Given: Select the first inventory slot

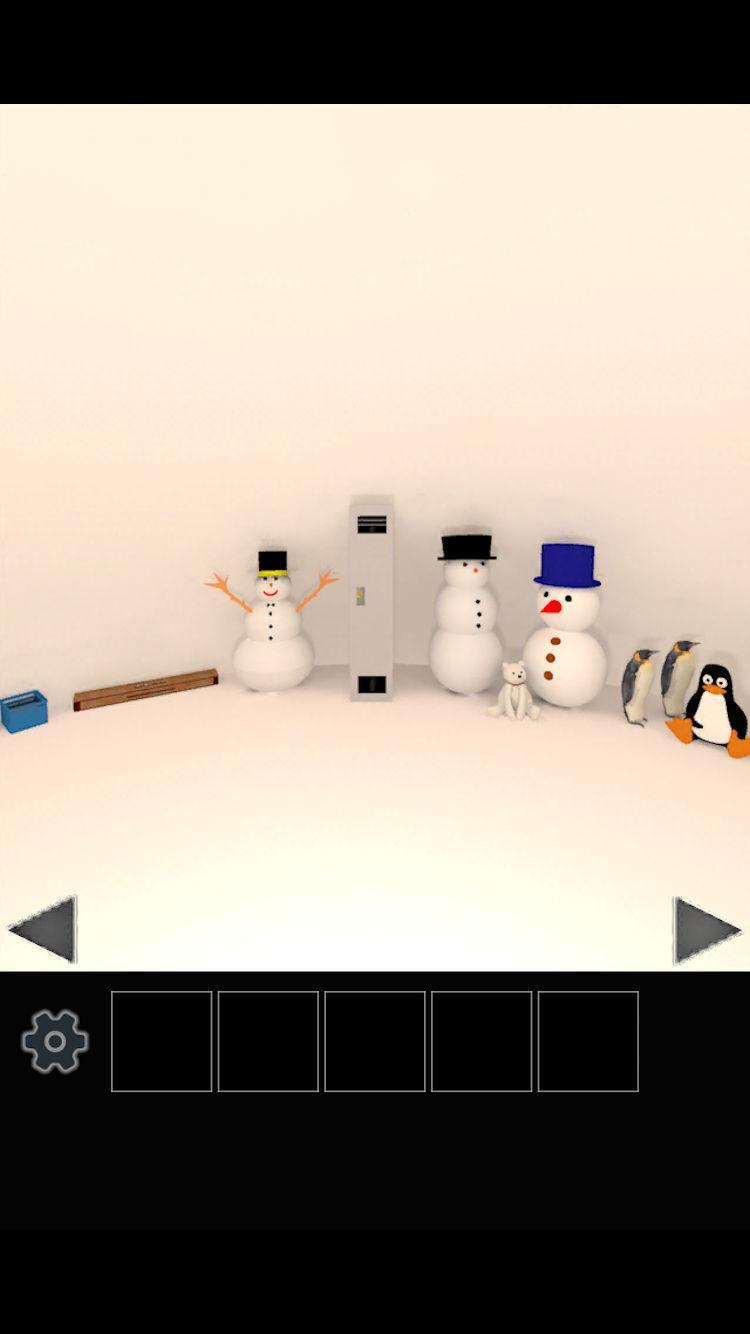Looking at the screenshot, I should pyautogui.click(x=162, y=1041).
